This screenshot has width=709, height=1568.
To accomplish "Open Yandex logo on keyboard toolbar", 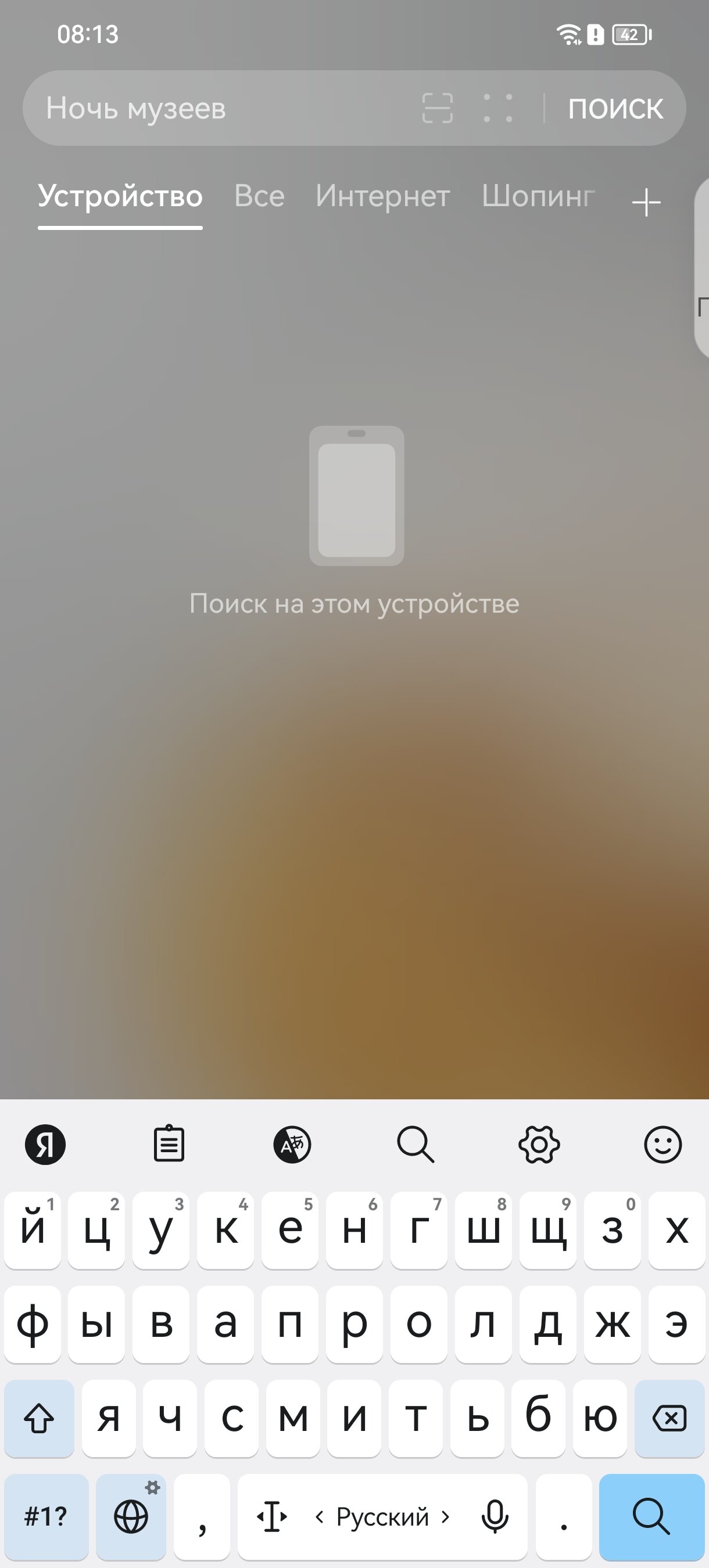I will point(45,1145).
